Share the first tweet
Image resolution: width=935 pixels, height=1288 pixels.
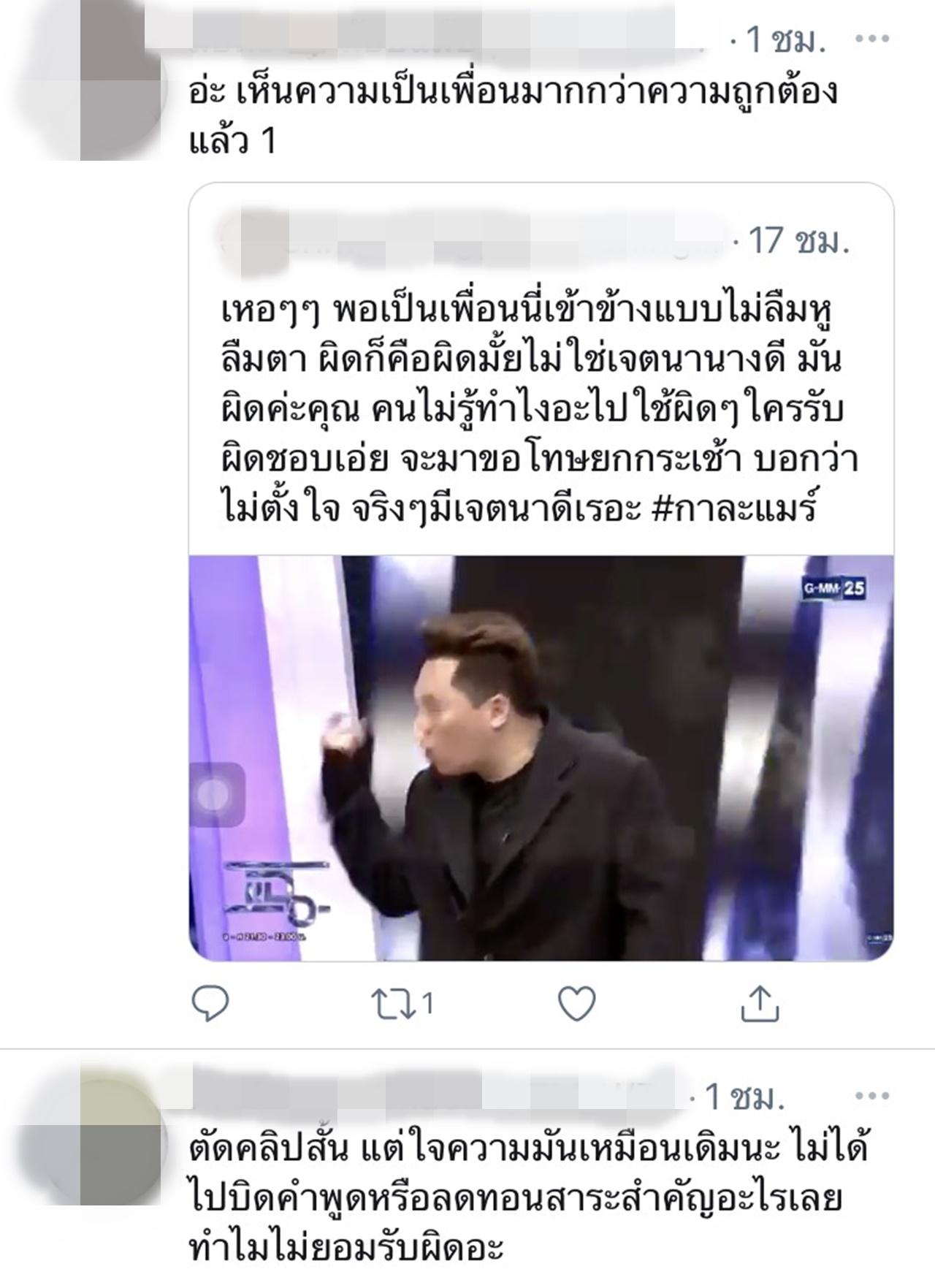click(x=760, y=1004)
